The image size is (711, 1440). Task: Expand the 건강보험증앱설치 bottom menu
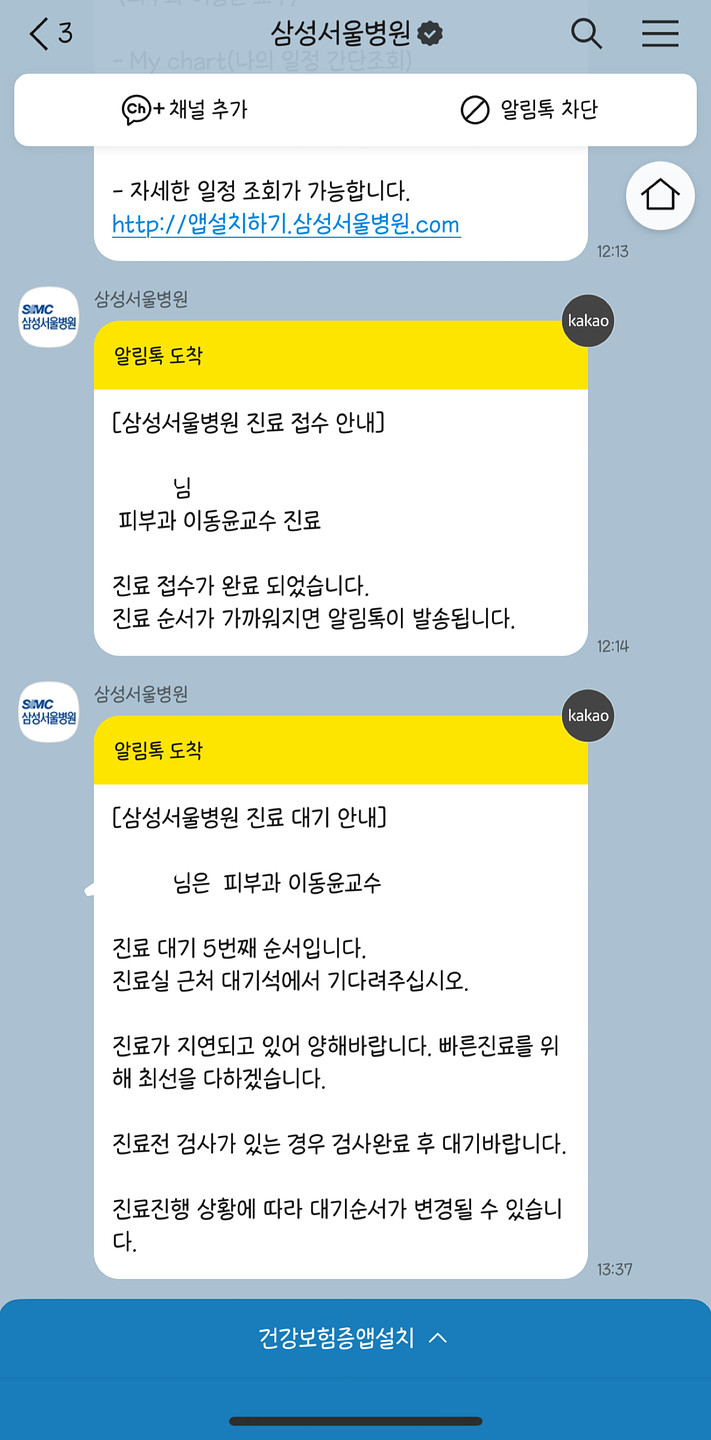click(354, 1338)
